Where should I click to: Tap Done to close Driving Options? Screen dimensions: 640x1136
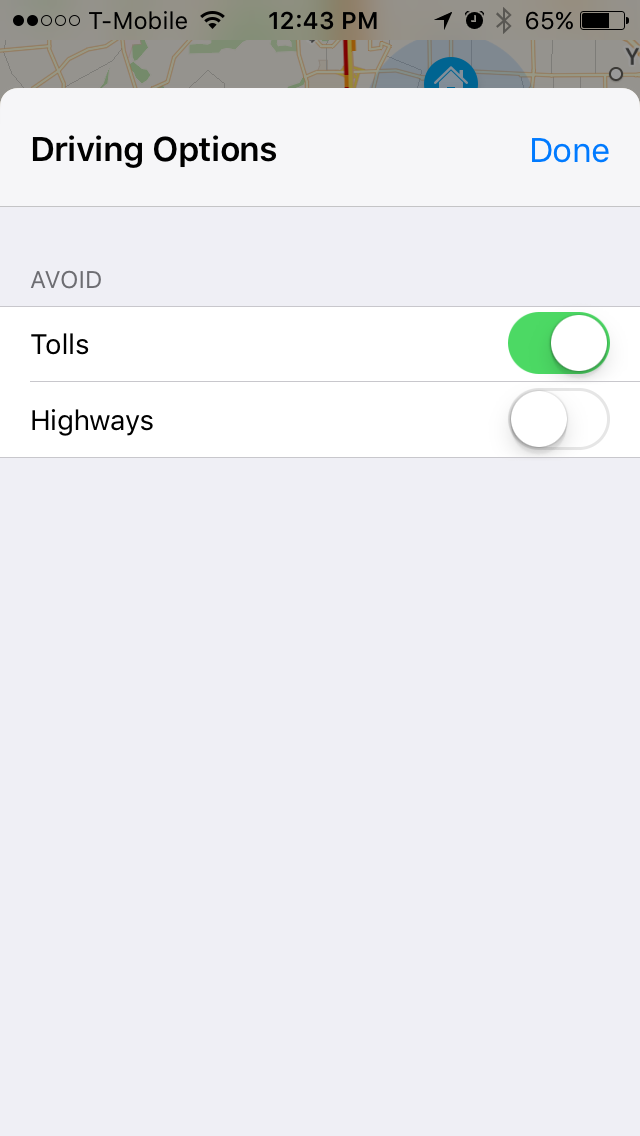coord(569,150)
